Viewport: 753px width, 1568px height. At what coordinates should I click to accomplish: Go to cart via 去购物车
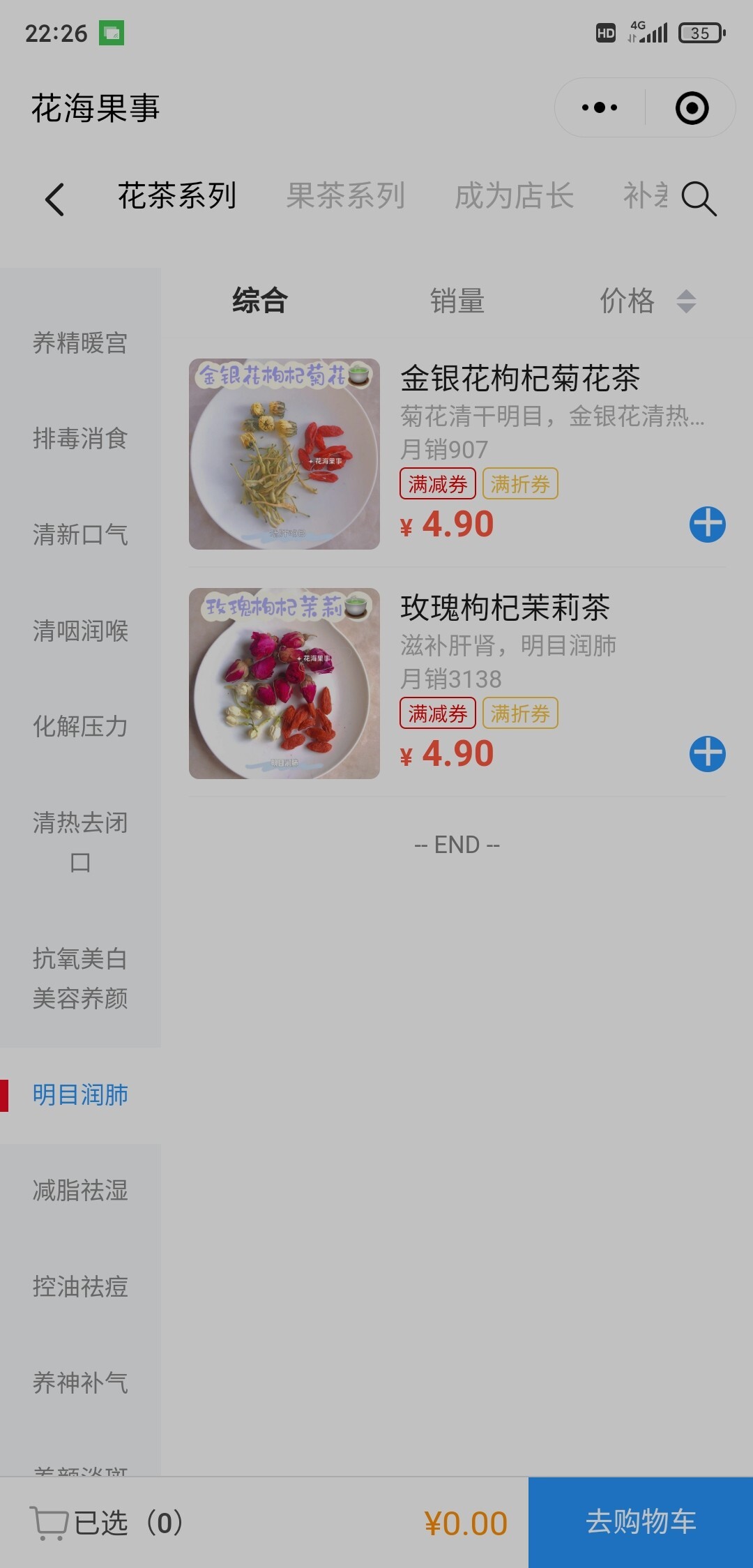tap(640, 1522)
